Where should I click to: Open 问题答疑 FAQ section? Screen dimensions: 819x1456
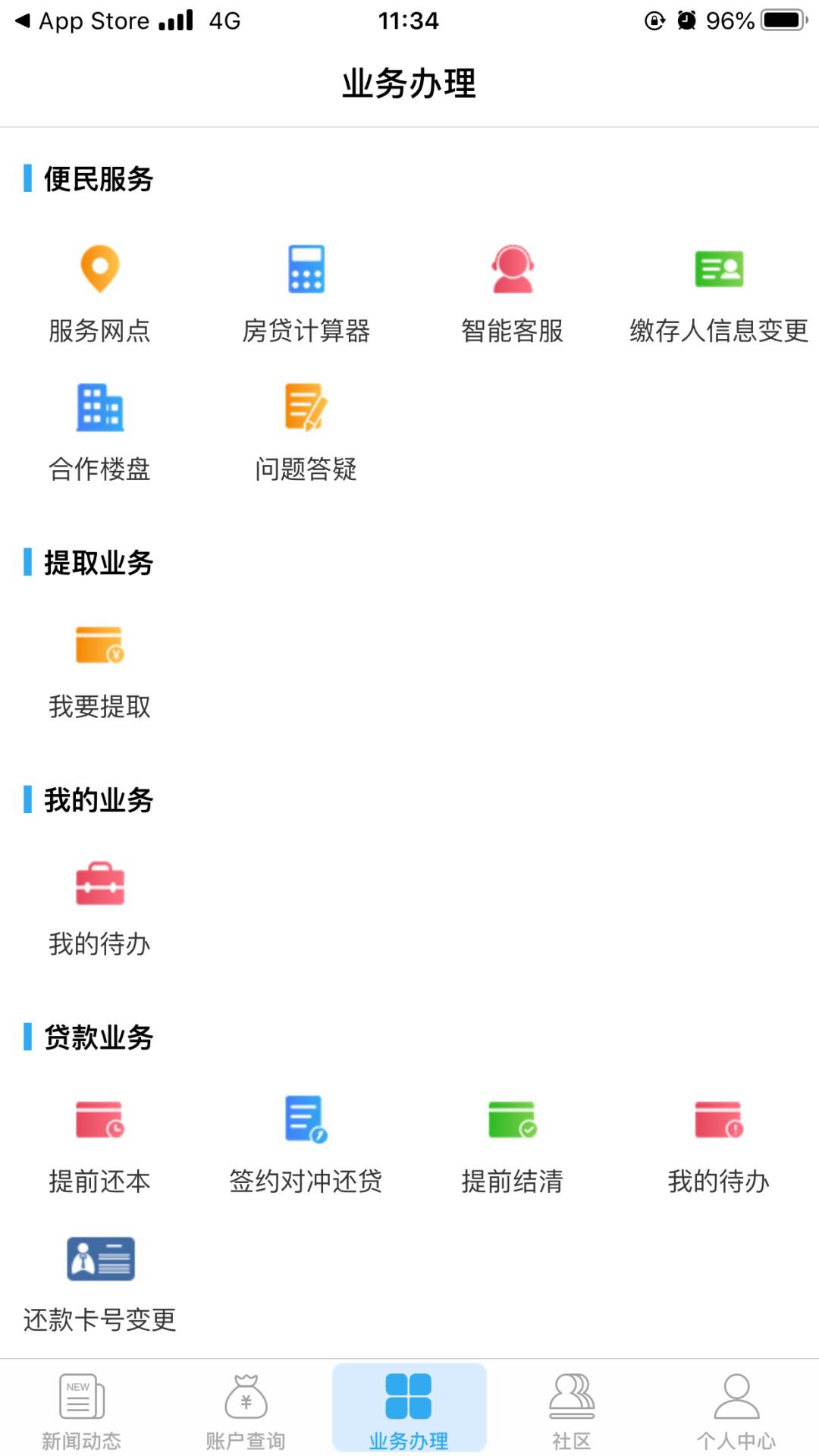tap(306, 431)
